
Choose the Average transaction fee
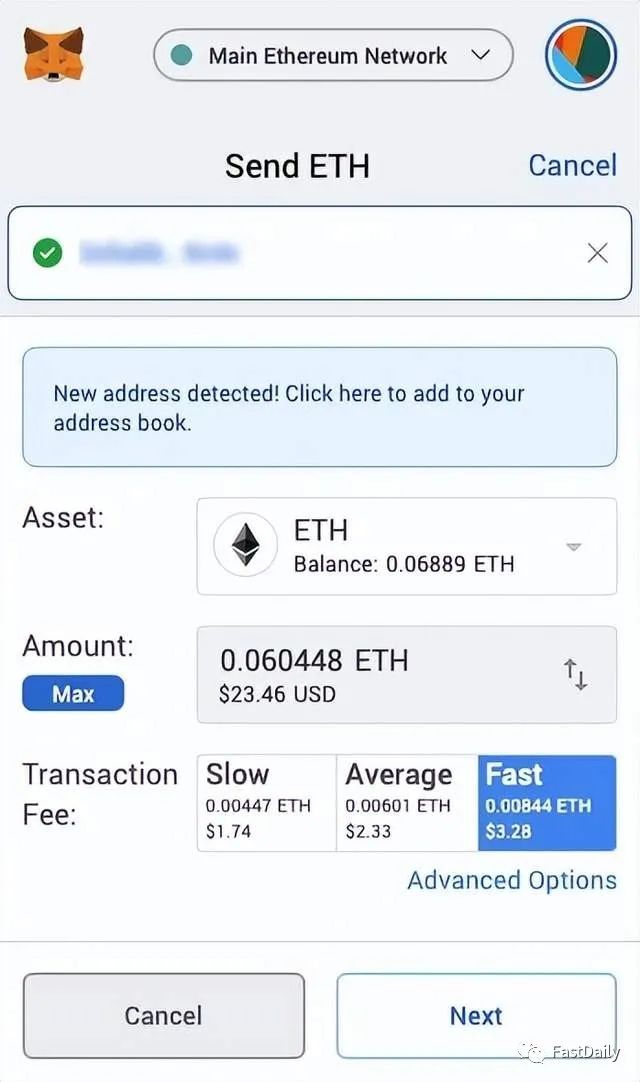click(407, 803)
